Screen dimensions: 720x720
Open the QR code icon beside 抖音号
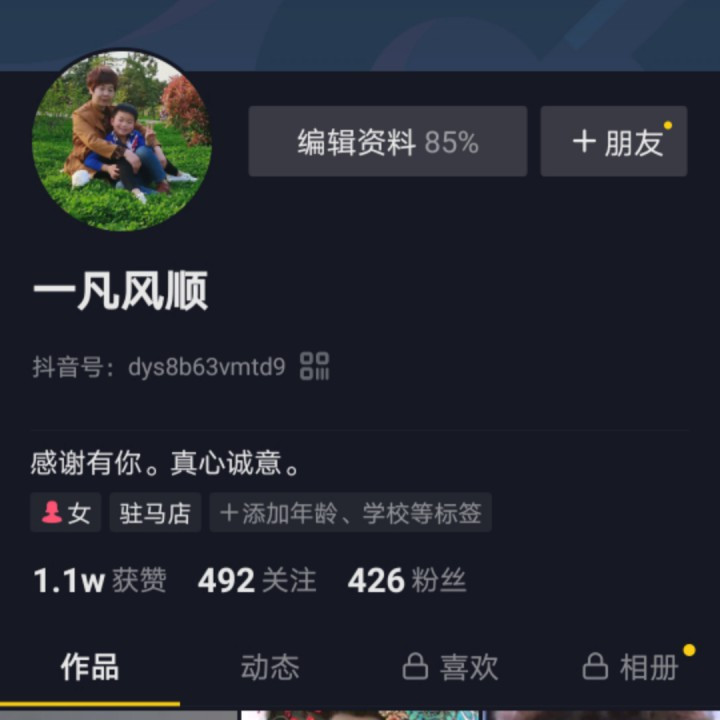(x=315, y=366)
